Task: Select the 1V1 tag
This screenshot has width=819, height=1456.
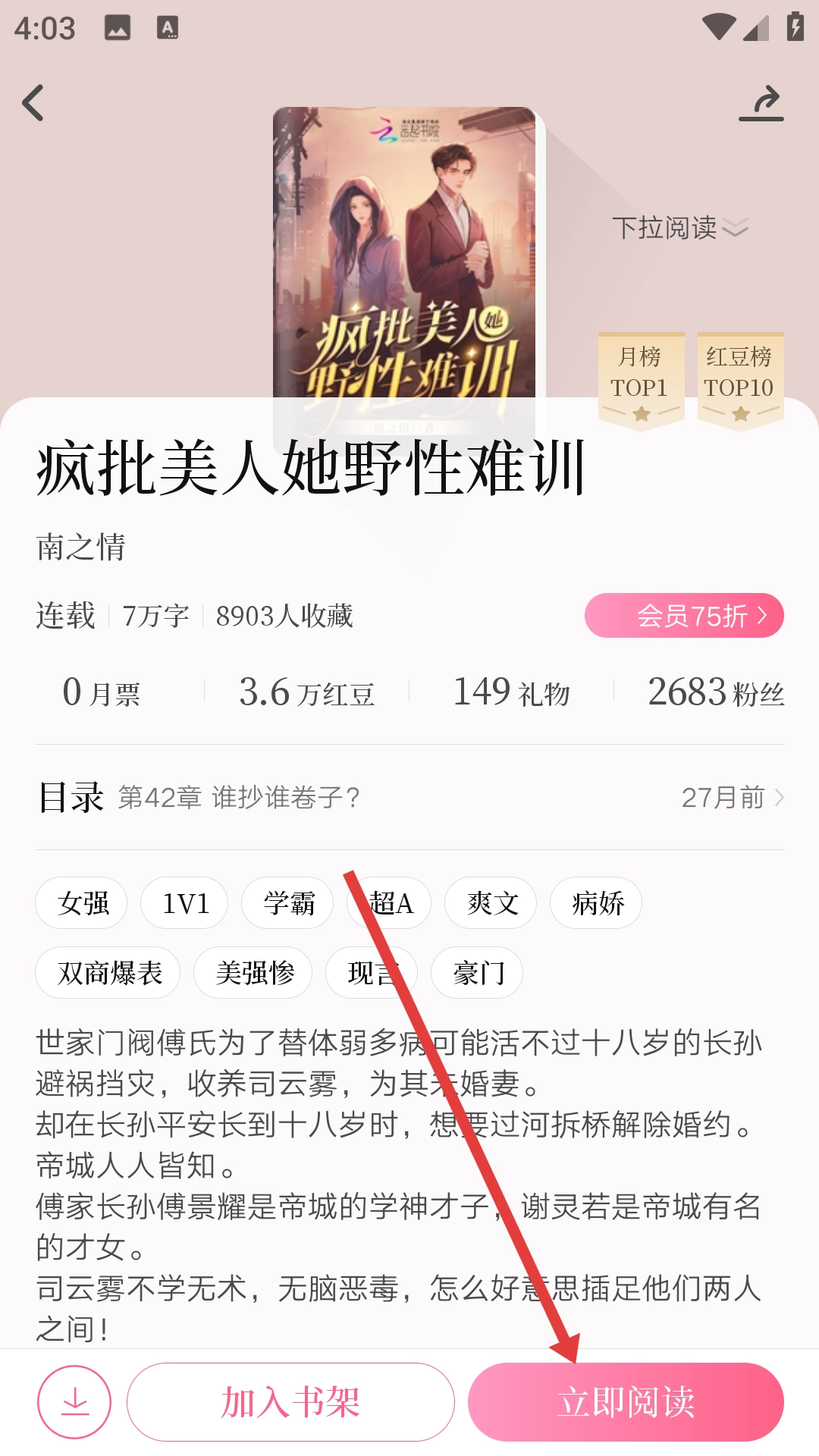Action: tap(185, 903)
